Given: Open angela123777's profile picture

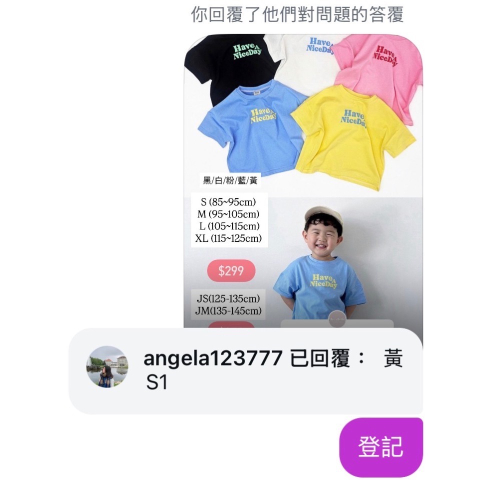Looking at the screenshot, I should (107, 367).
